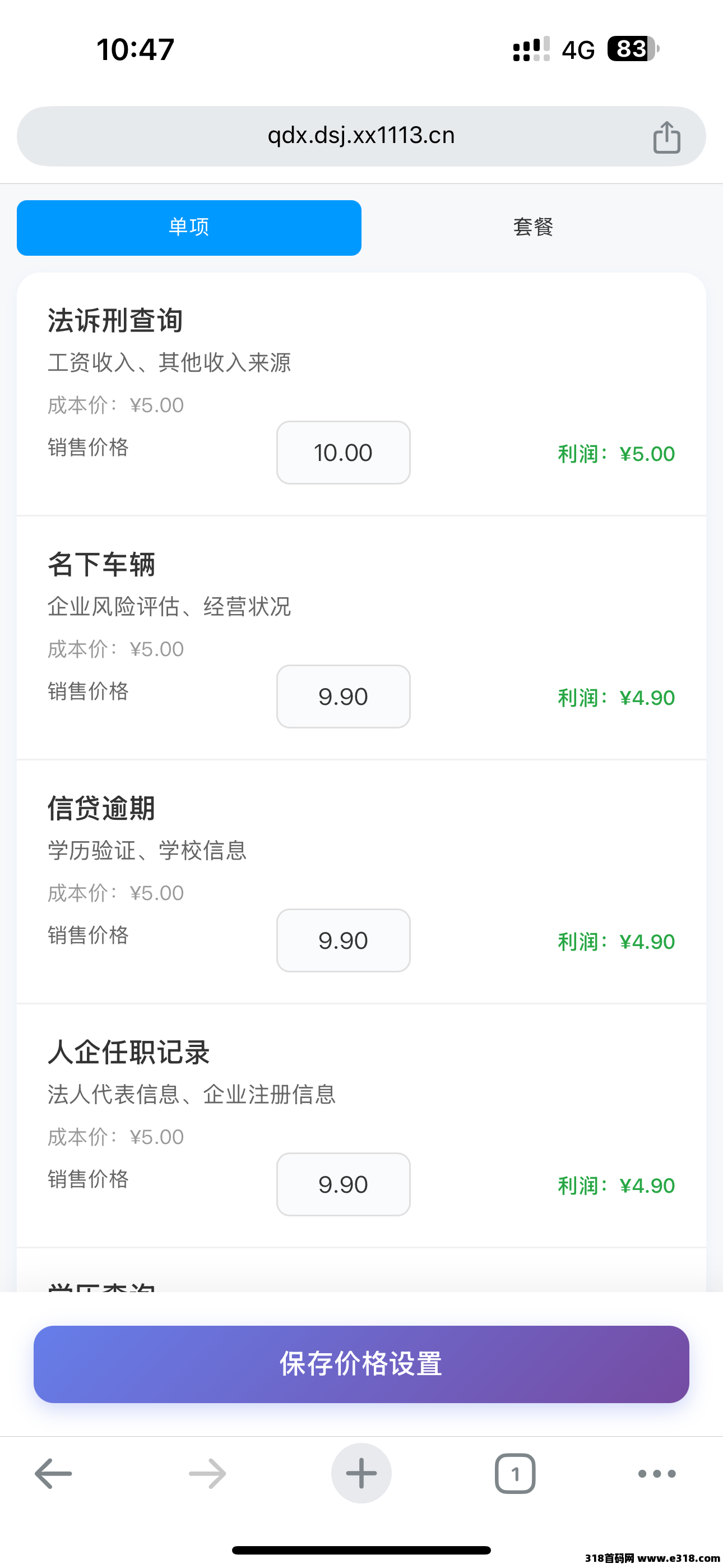Edit the sale price for 名下车辆
The width and height of the screenshot is (723, 1568).
(343, 697)
